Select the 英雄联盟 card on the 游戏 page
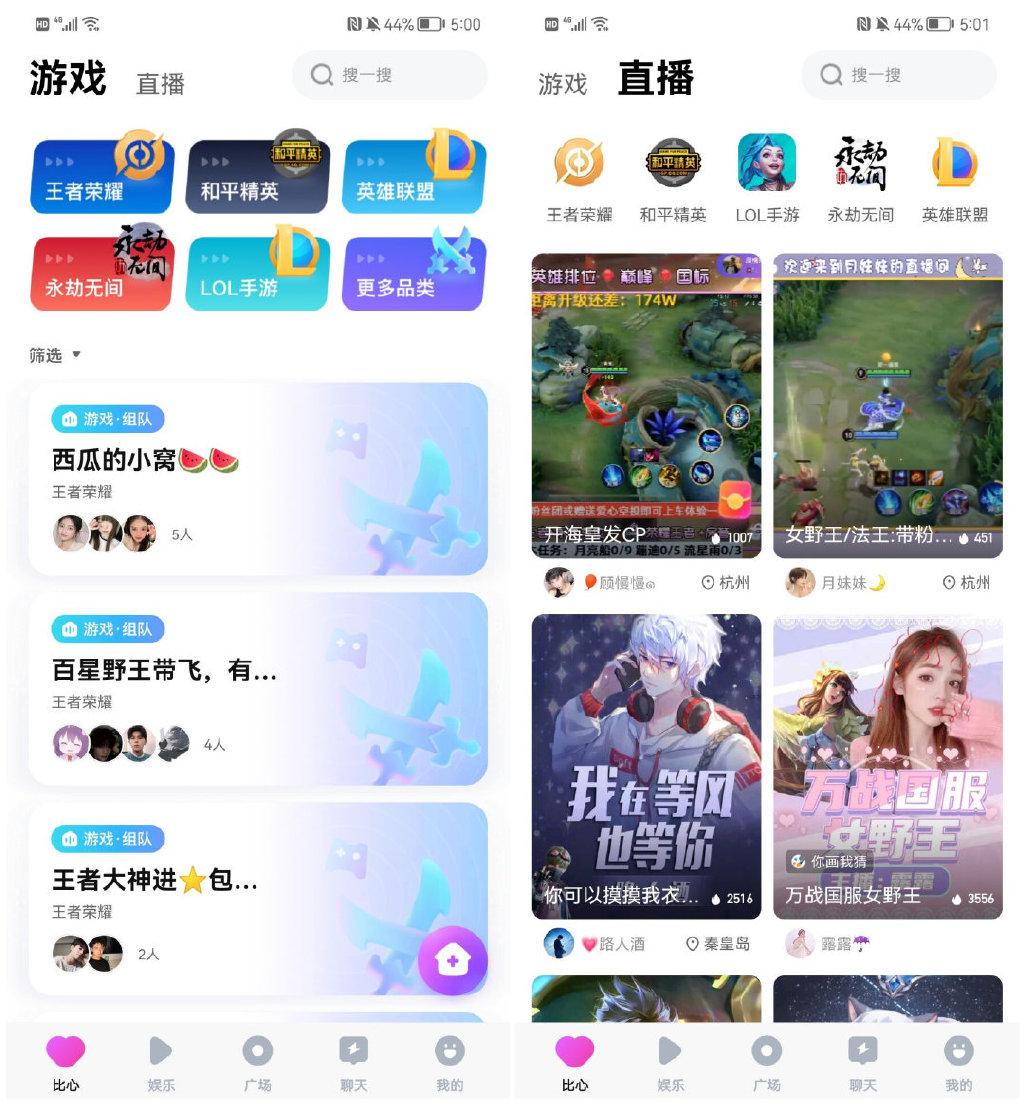Screen dimensions: 1024x1103 (x=414, y=177)
